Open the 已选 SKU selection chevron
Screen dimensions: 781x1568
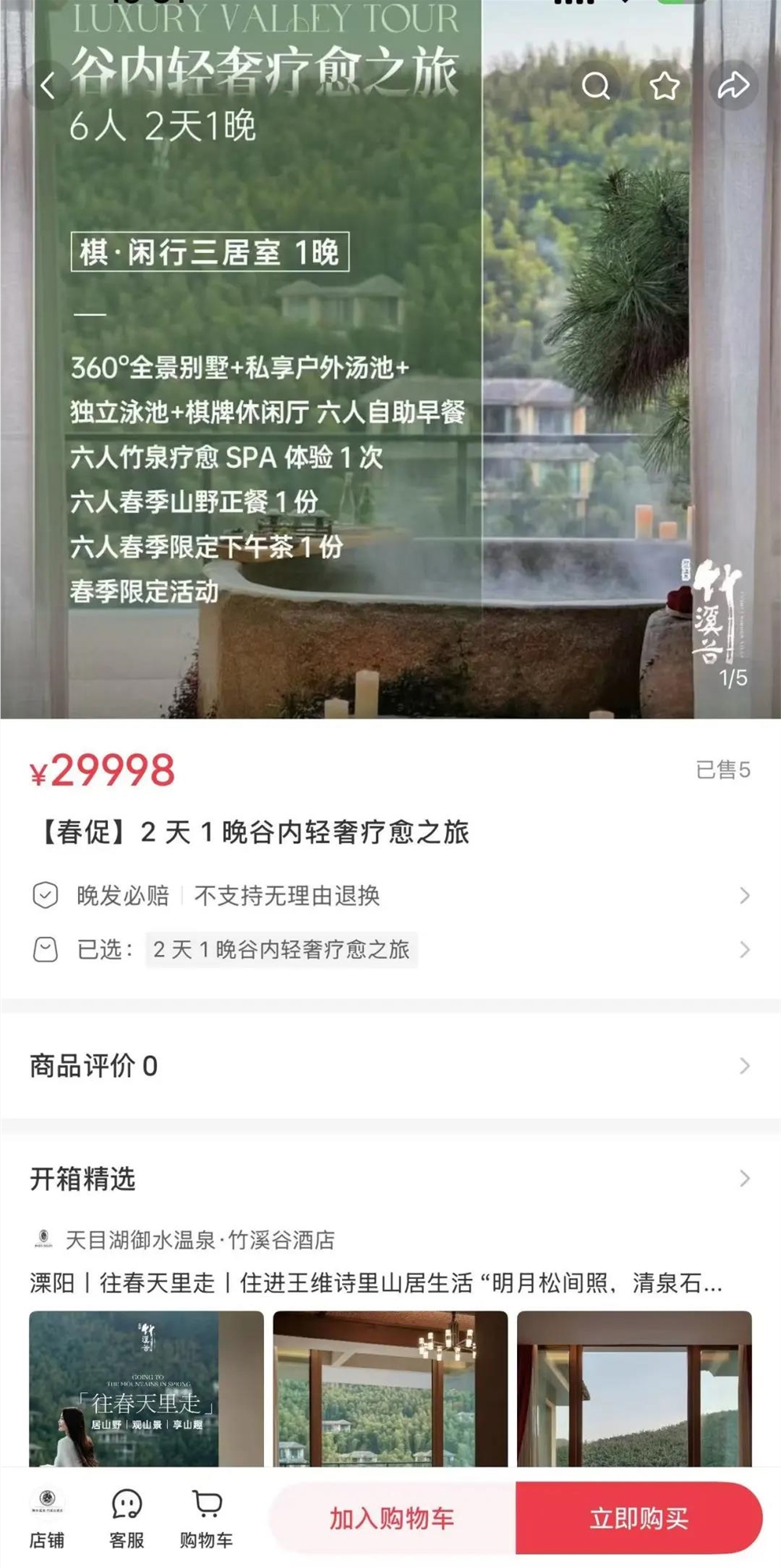(x=744, y=951)
